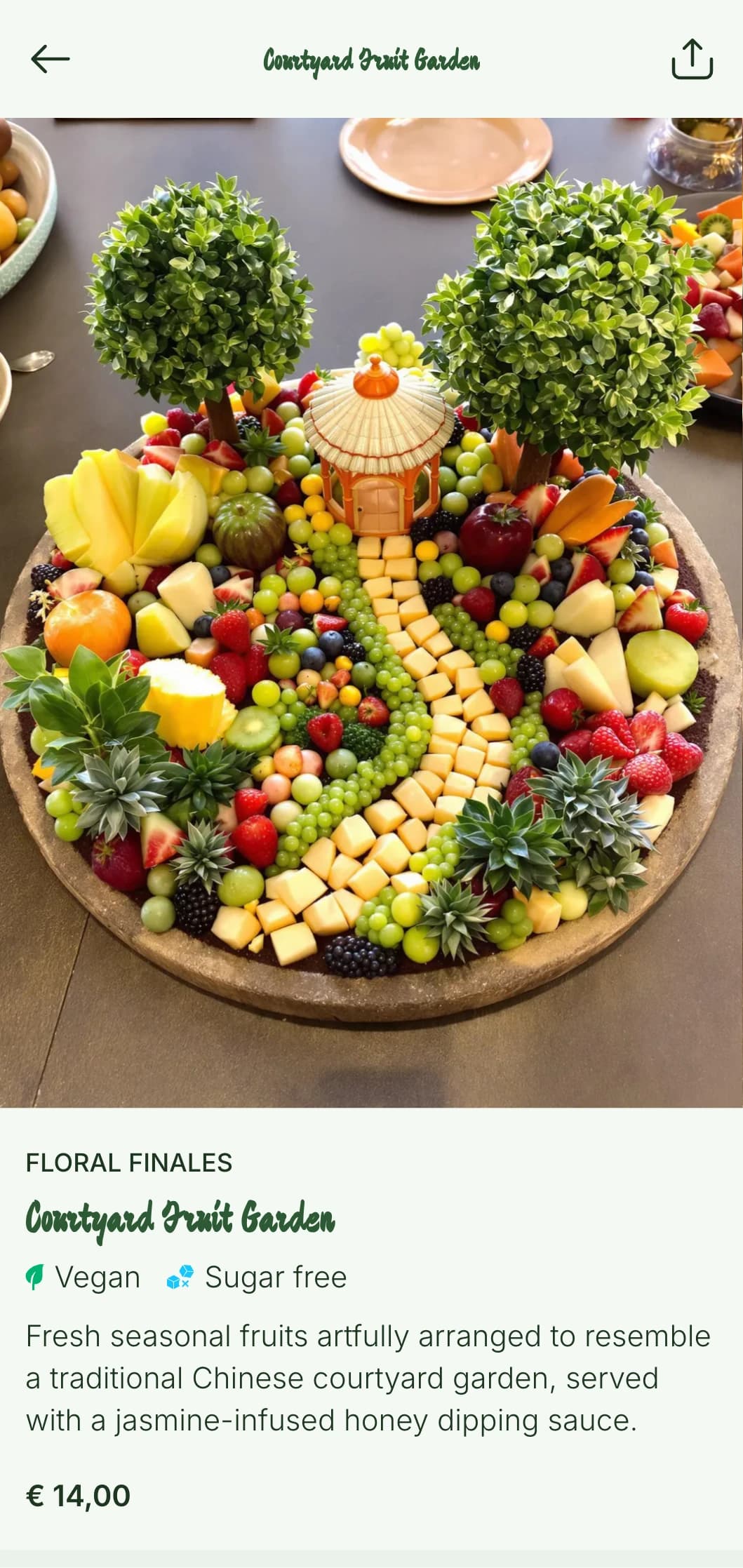Go back using the arrow icon
743x1568 pixels.
coord(51,59)
